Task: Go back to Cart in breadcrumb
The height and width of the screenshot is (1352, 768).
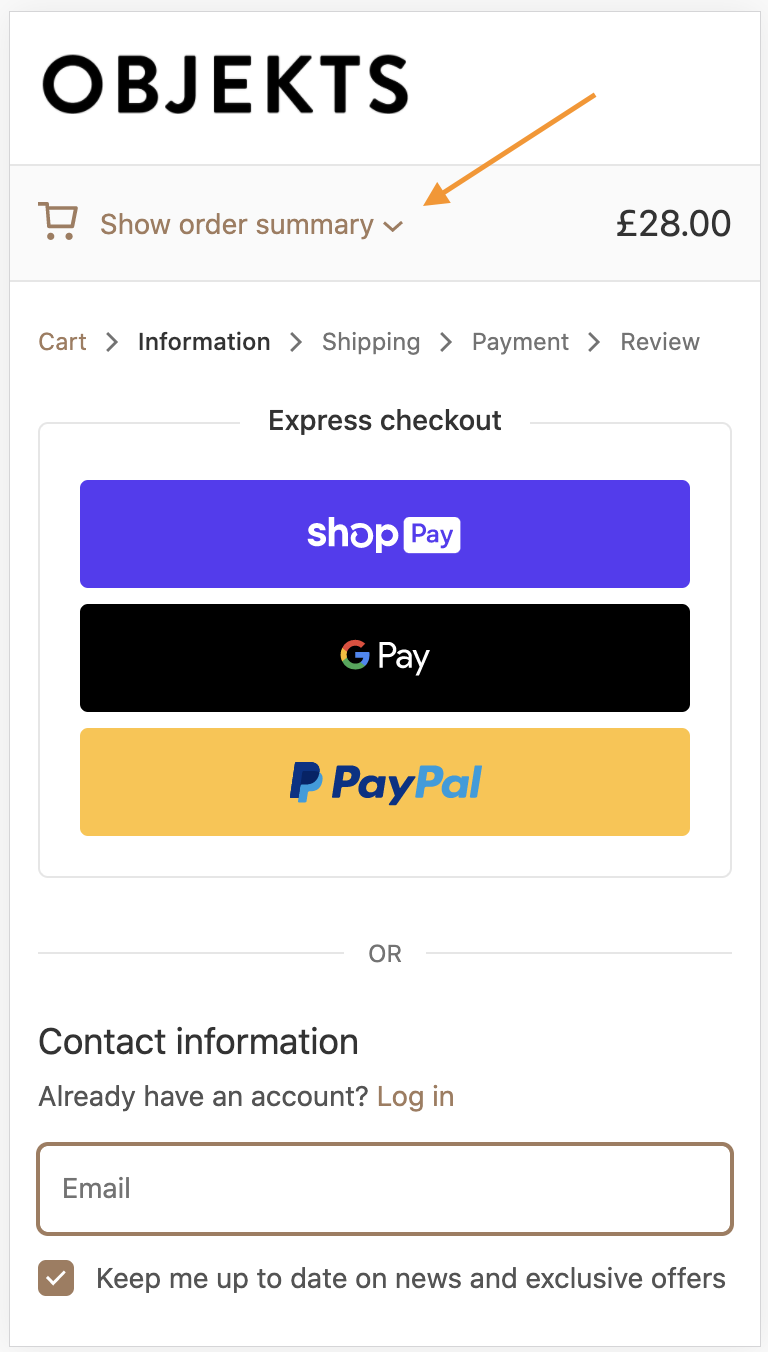Action: 62,342
